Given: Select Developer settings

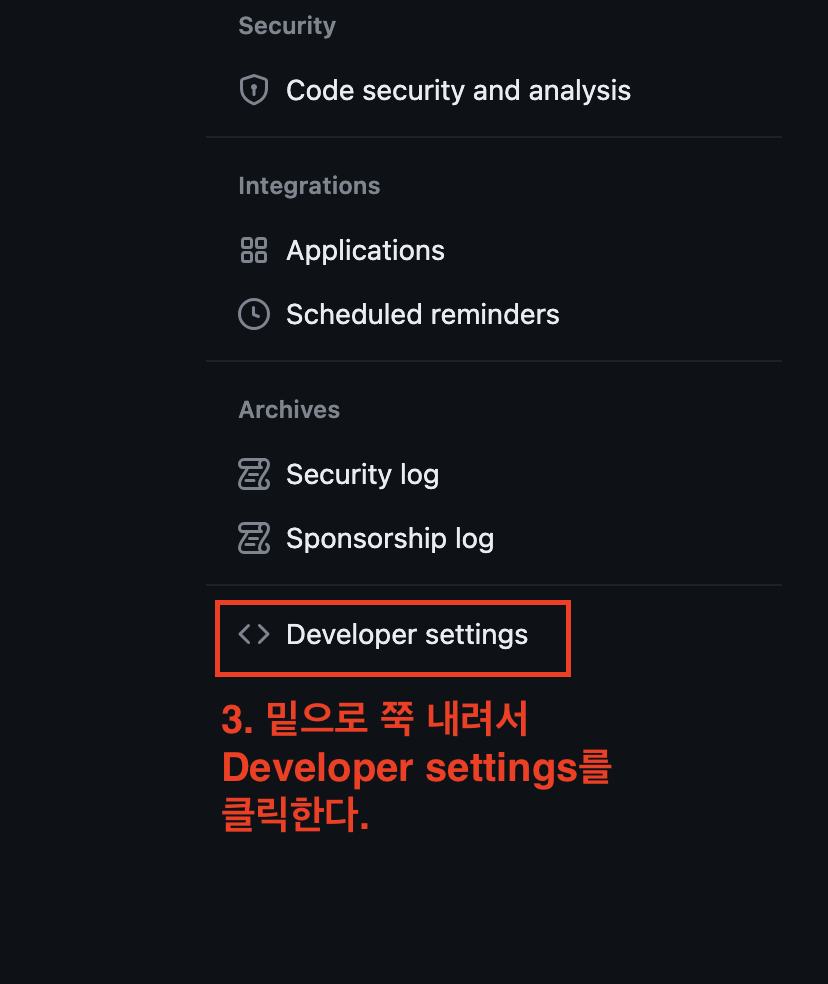Looking at the screenshot, I should tap(406, 635).
